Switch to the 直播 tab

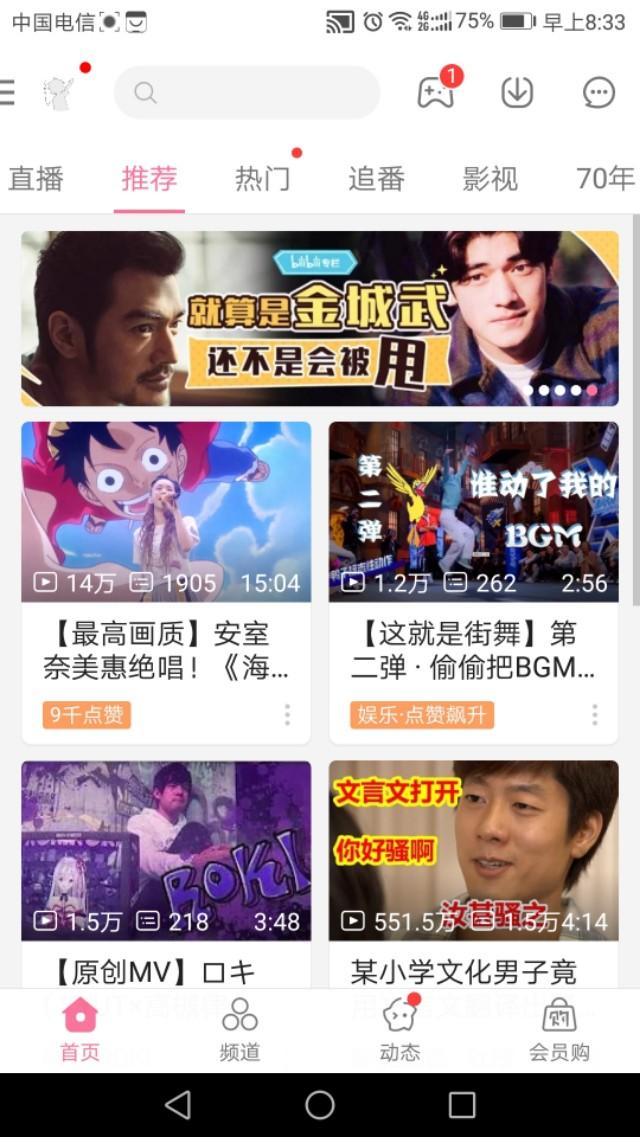[36, 179]
